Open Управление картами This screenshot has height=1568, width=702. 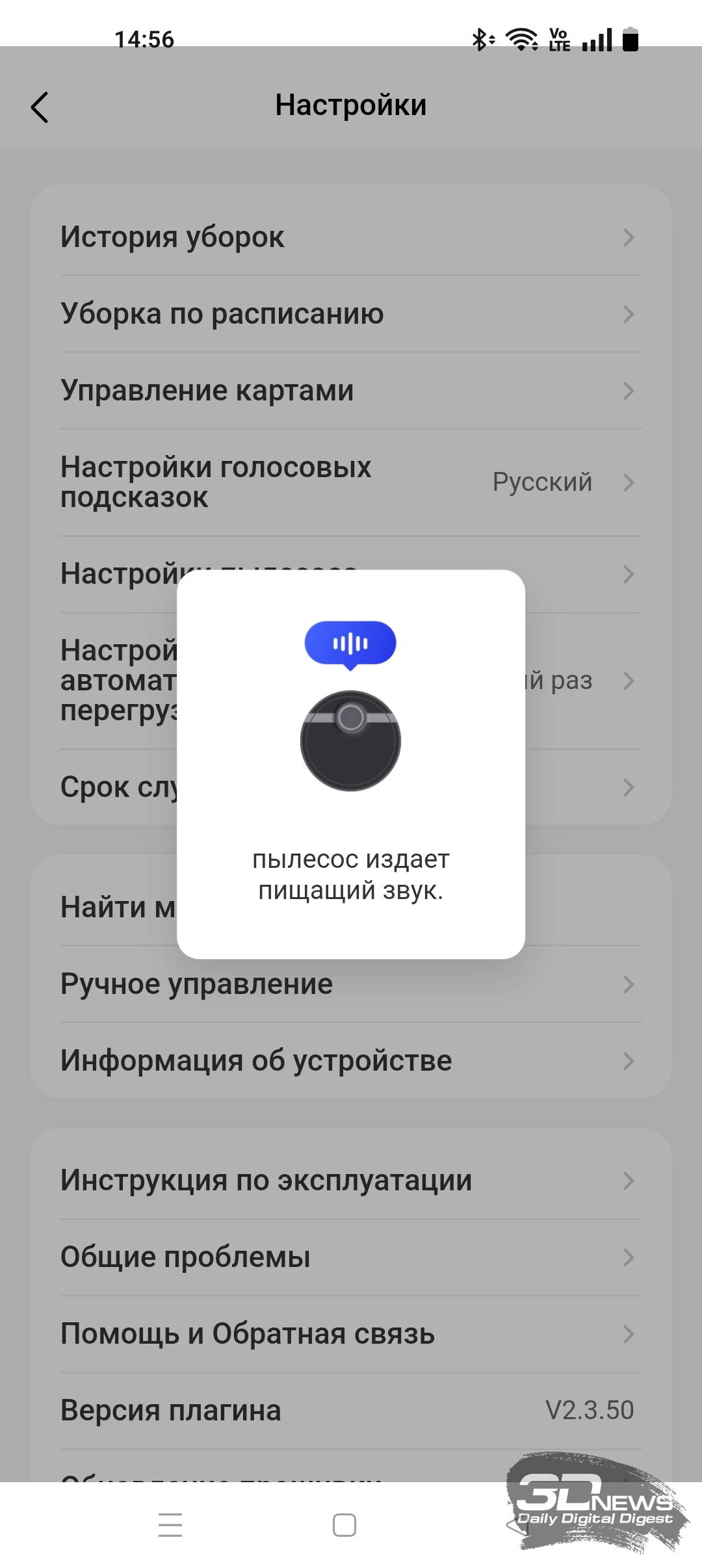(x=351, y=391)
